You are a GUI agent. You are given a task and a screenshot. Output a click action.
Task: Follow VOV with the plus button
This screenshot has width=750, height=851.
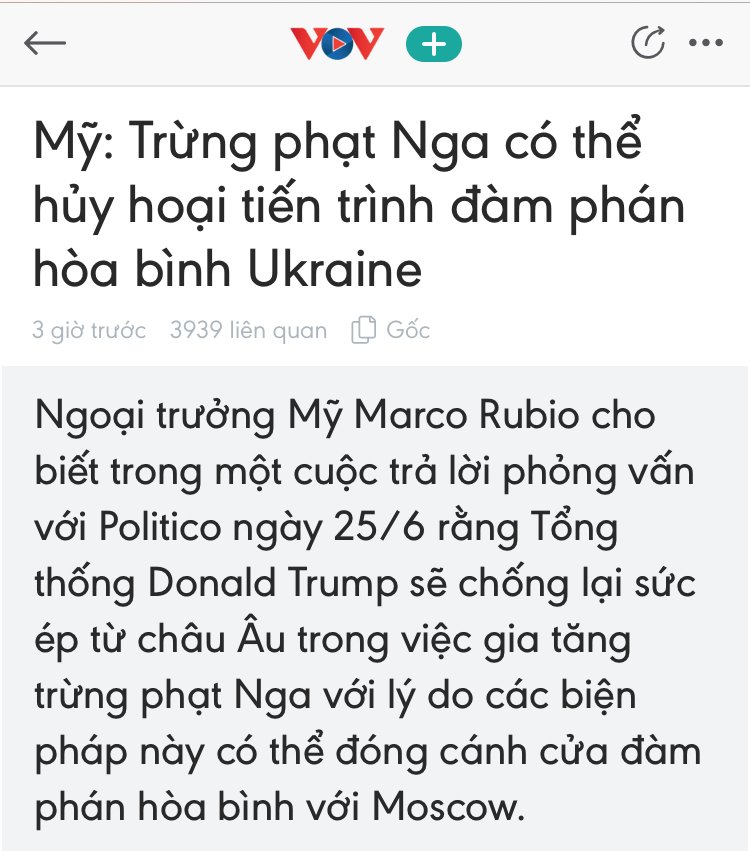(433, 44)
